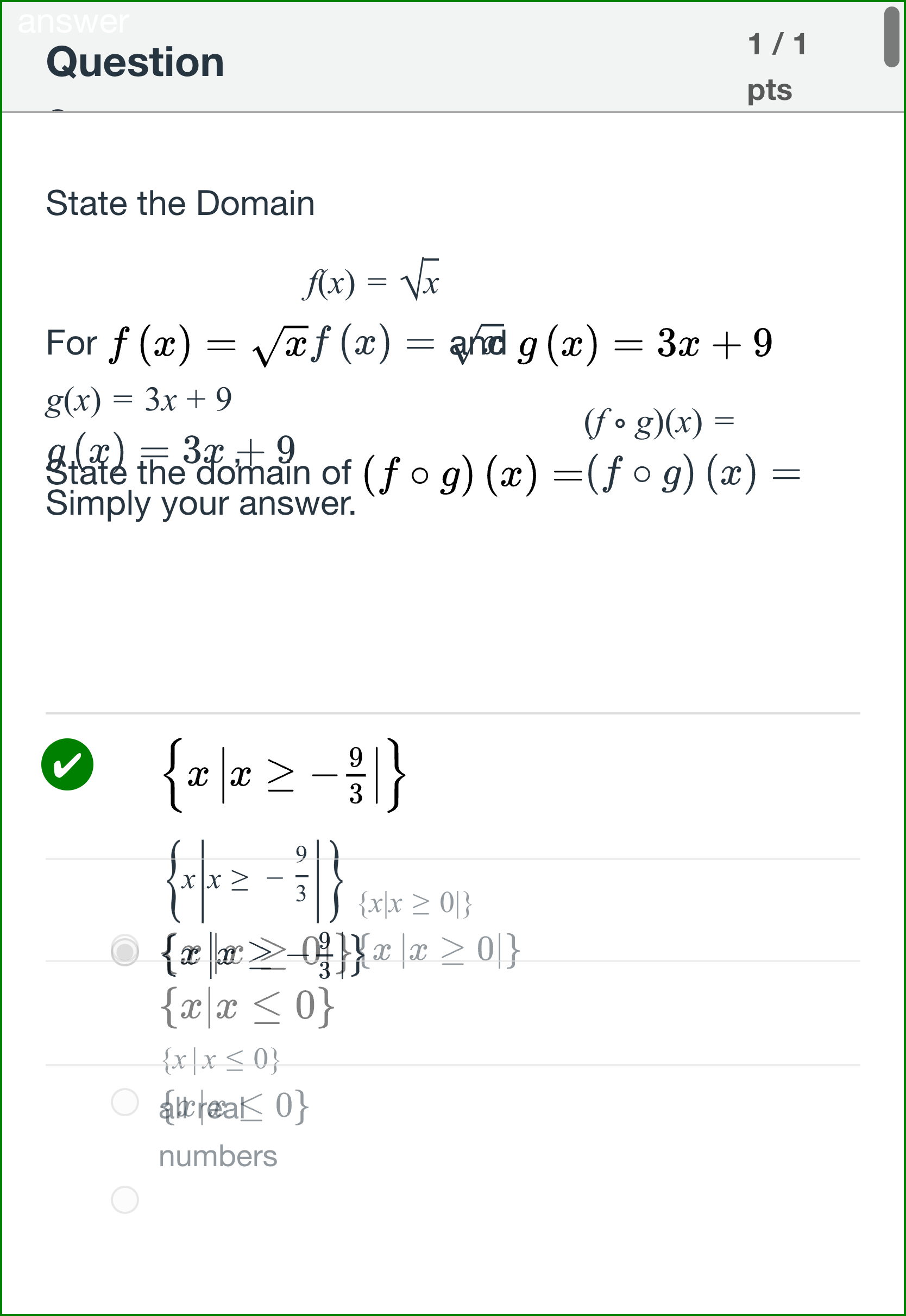This screenshot has width=906, height=1316.
Task: Select the filled grey radio button answer option
Action: click(x=125, y=950)
